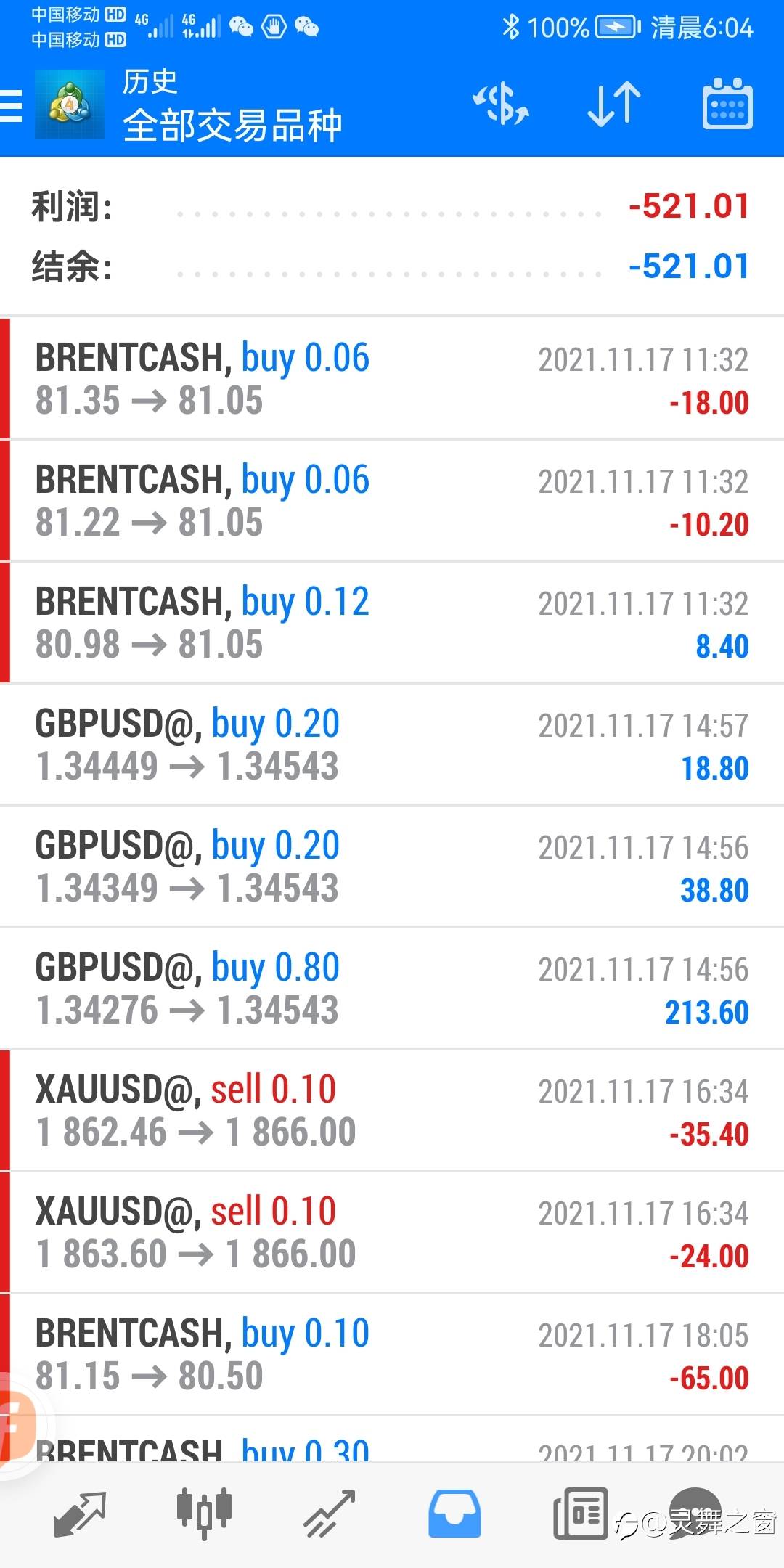This screenshot has height=1568, width=784.
Task: Switch to the candlestick chart tab
Action: tap(204, 1514)
